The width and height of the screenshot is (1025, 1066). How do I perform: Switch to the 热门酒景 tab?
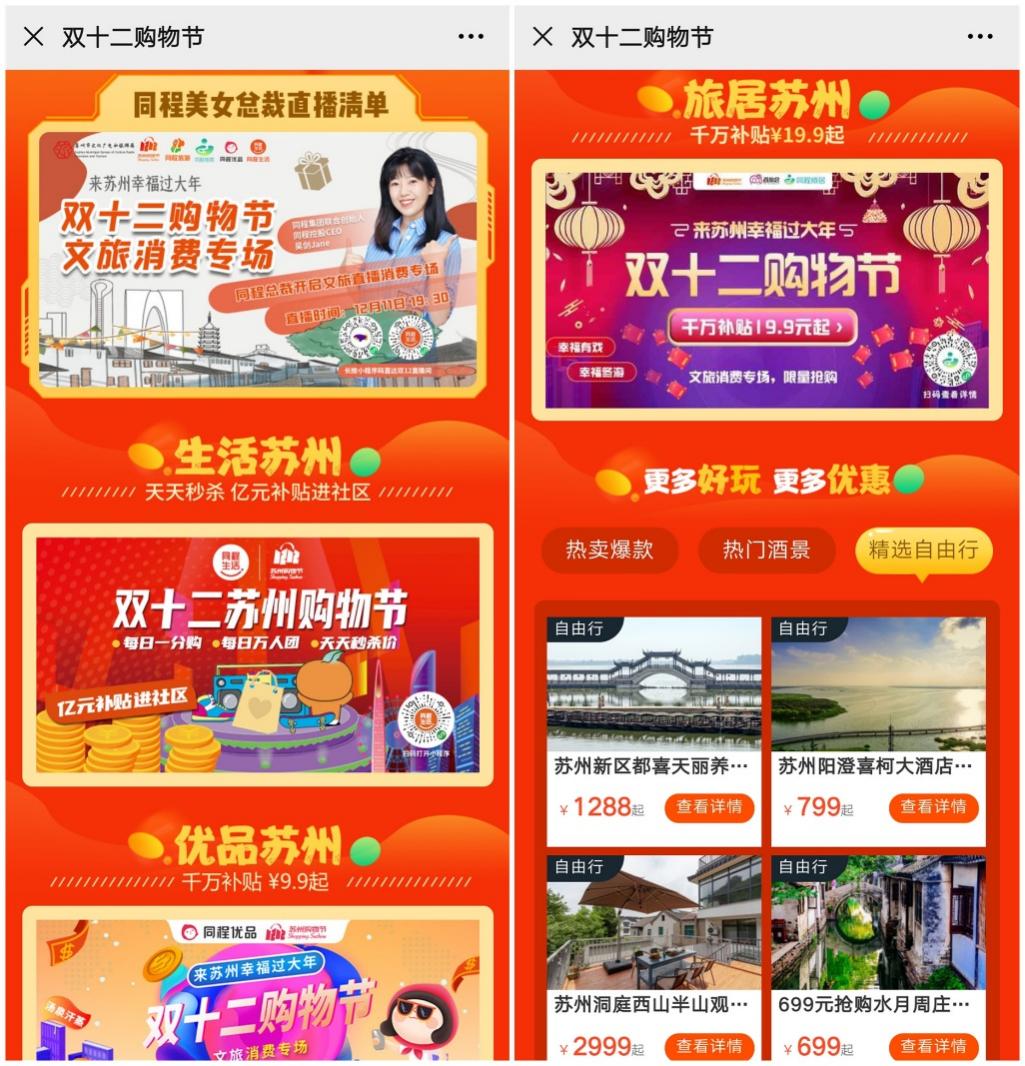[x=766, y=550]
